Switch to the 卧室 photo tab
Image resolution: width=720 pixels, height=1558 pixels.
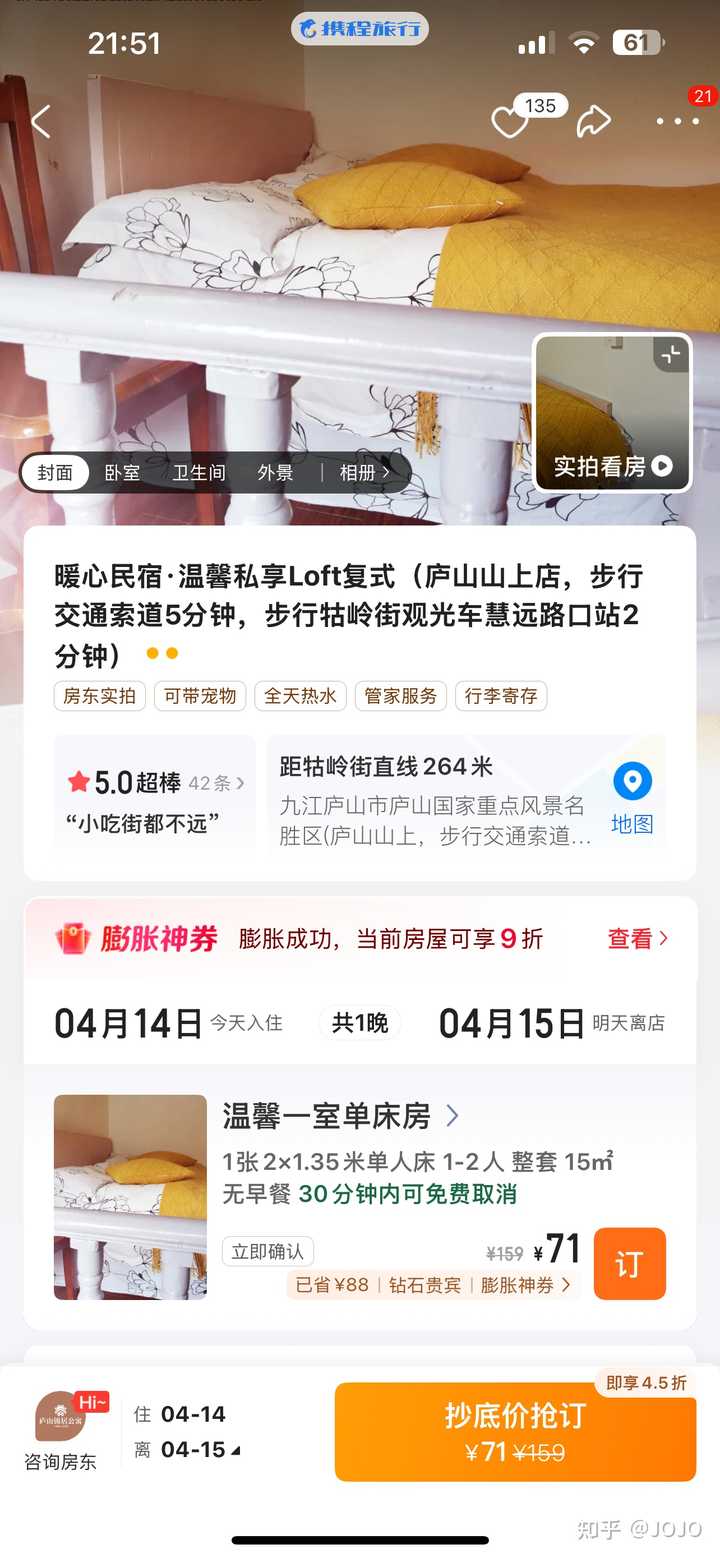point(122,473)
